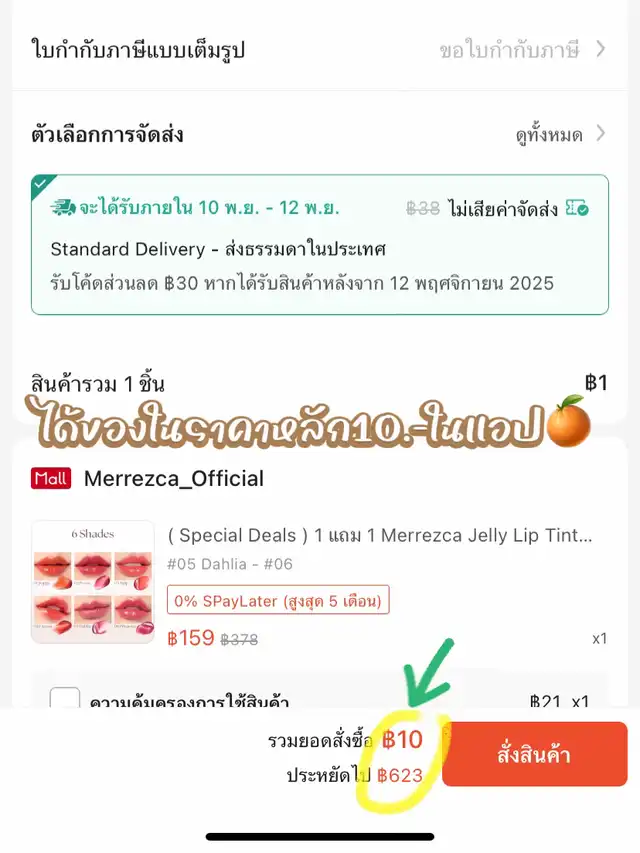Tick the ความคุ้มครองการใช้สินค้า protection checkbox
Viewport: 640px width, 853px height.
[x=66, y=699]
